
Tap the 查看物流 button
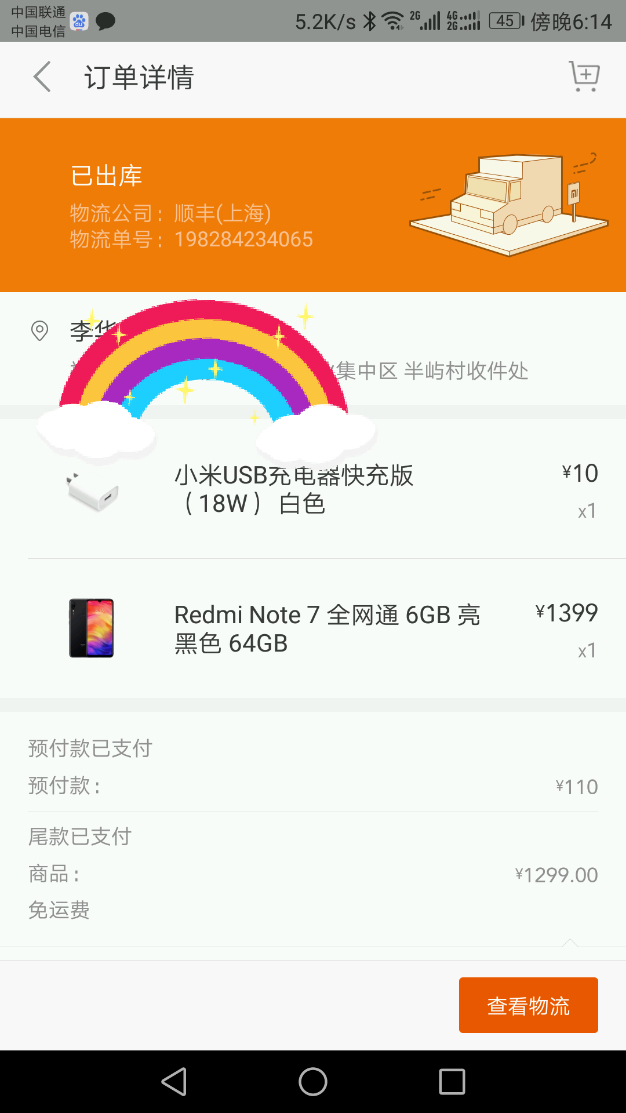tap(528, 1005)
